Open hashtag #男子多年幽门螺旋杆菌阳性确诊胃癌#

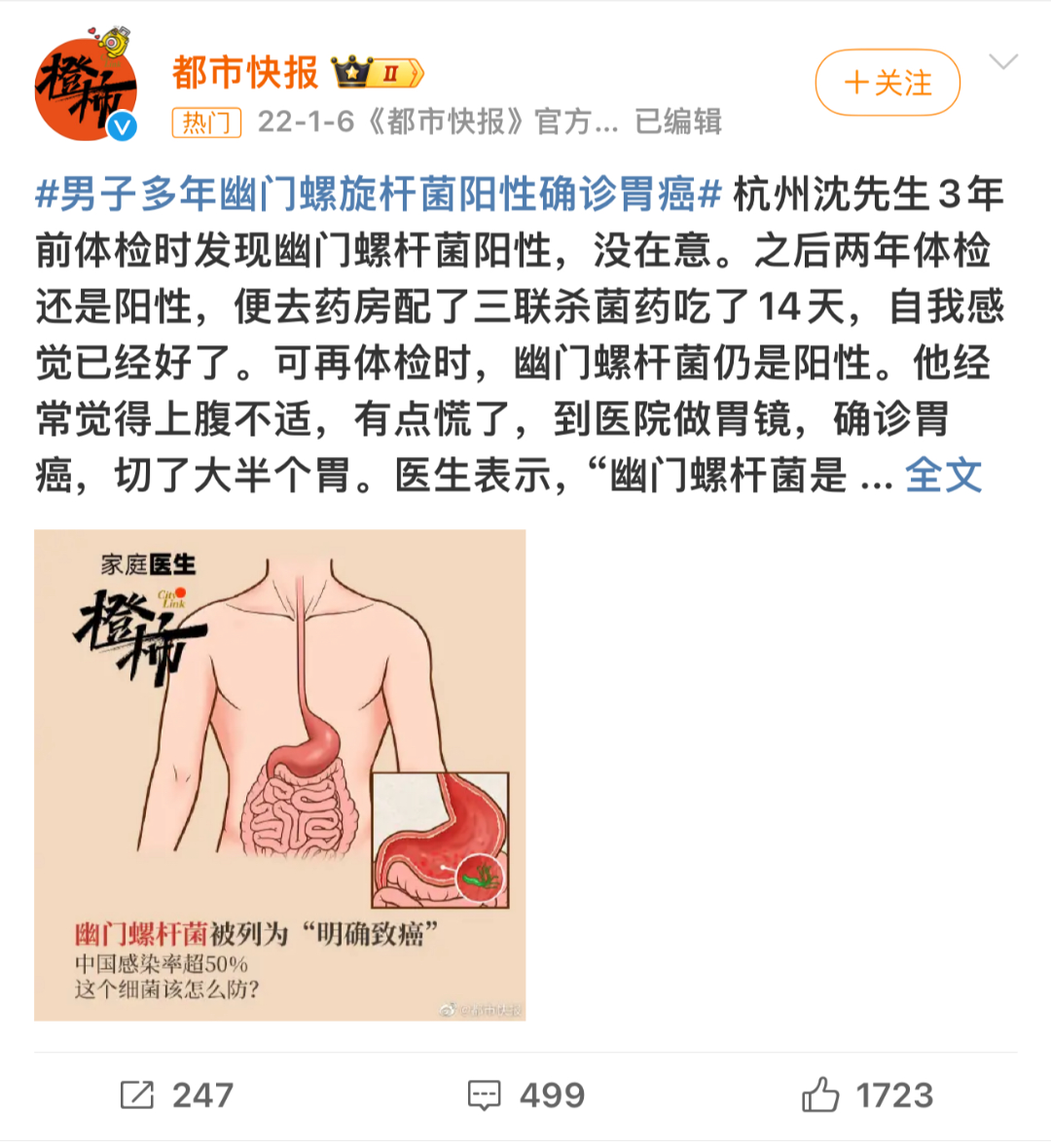click(378, 195)
